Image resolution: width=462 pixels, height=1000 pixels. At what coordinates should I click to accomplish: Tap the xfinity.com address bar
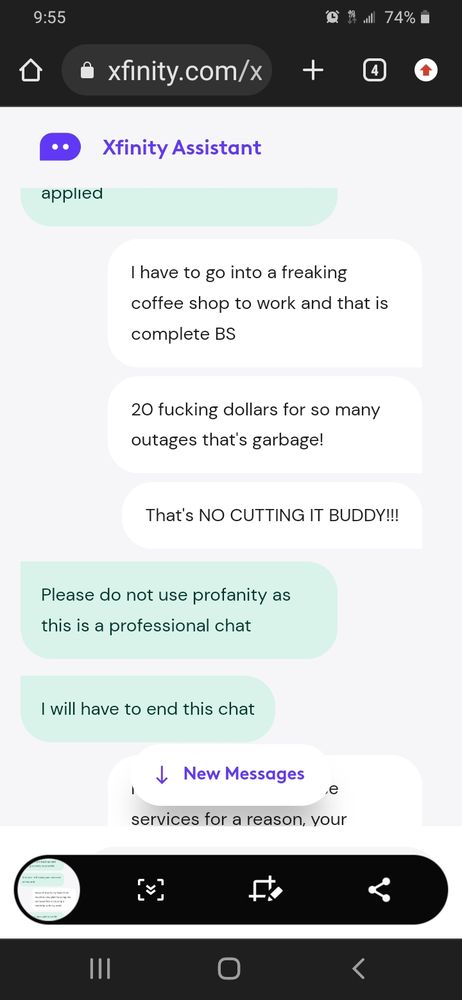(167, 70)
